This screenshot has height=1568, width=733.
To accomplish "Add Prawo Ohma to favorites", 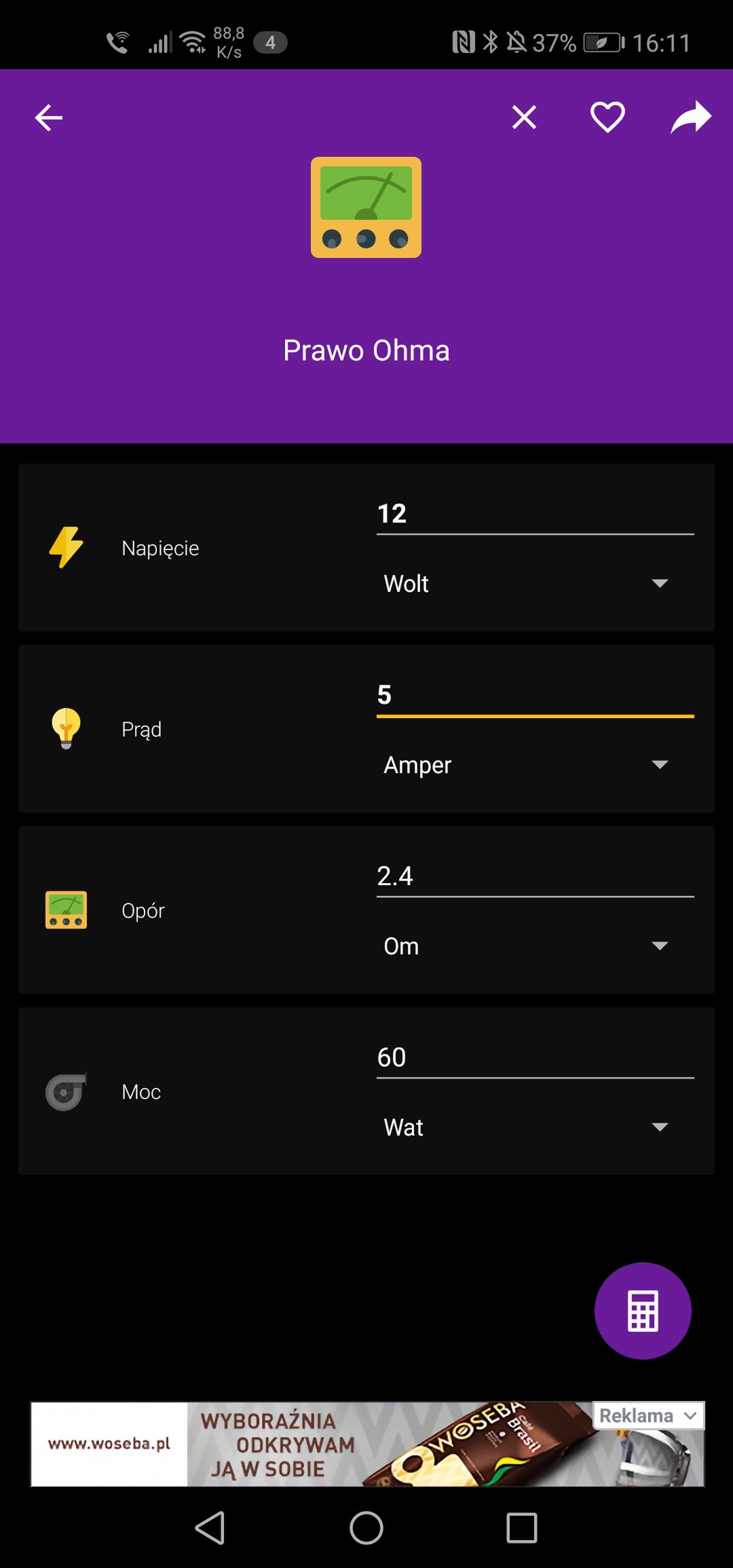I will click(x=607, y=117).
